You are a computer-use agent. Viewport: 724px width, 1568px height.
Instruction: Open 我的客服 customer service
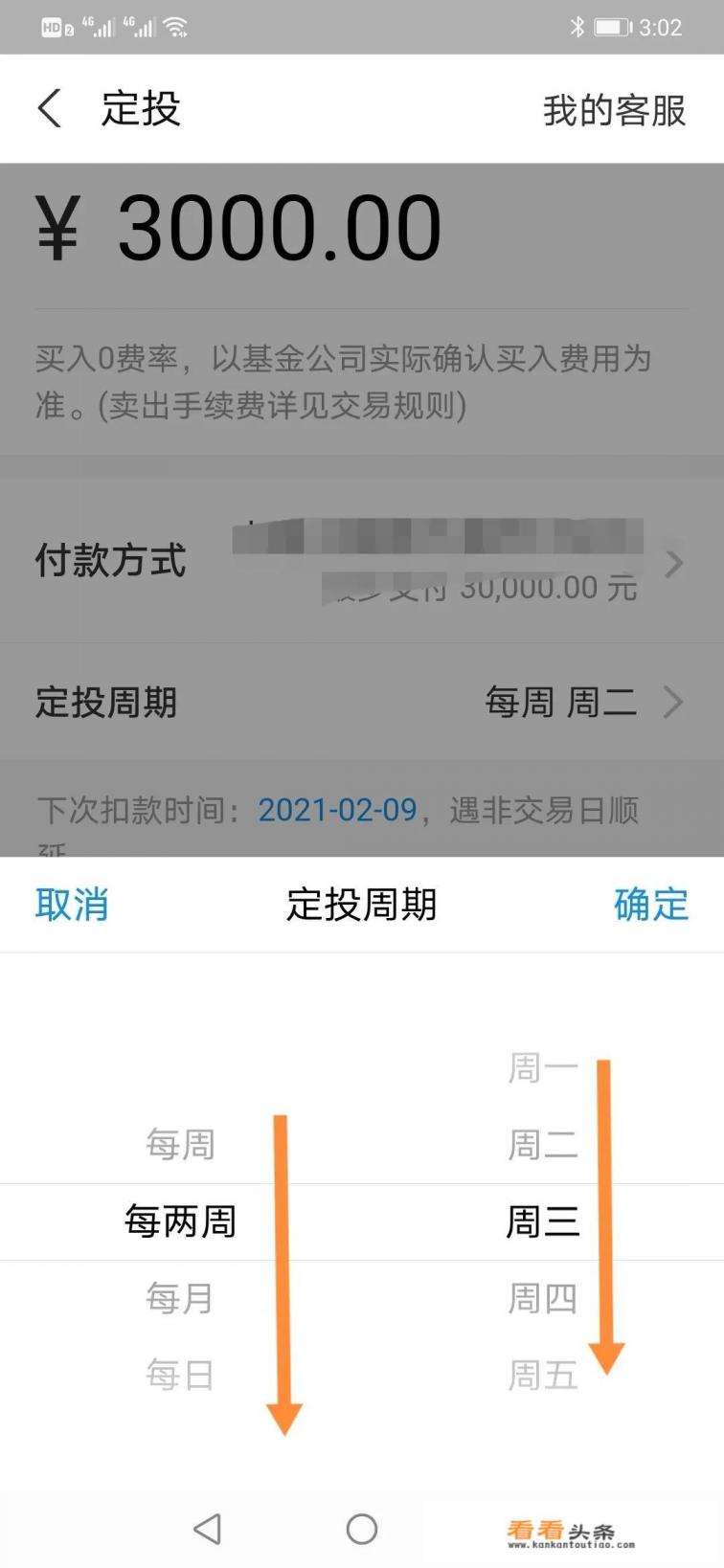[613, 110]
